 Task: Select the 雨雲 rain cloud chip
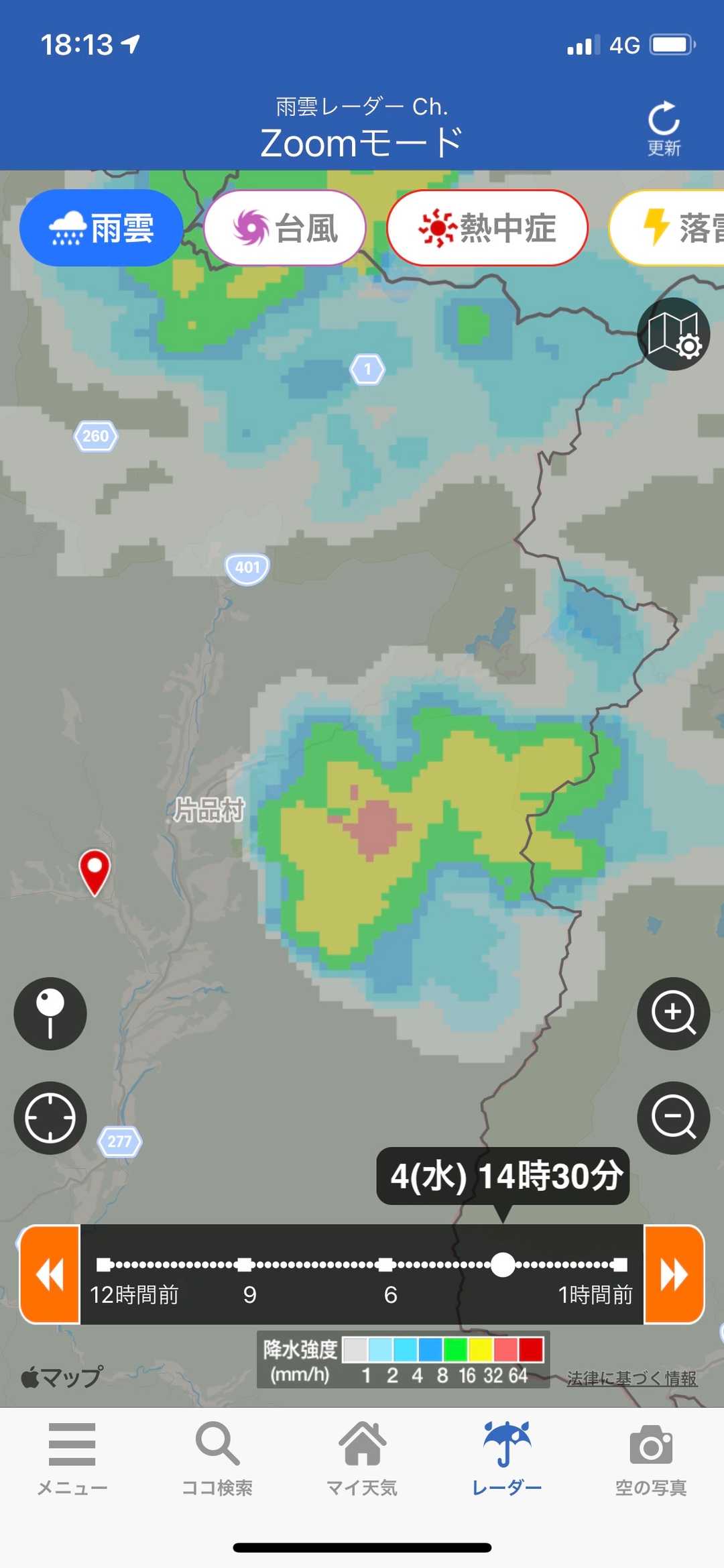[x=101, y=228]
